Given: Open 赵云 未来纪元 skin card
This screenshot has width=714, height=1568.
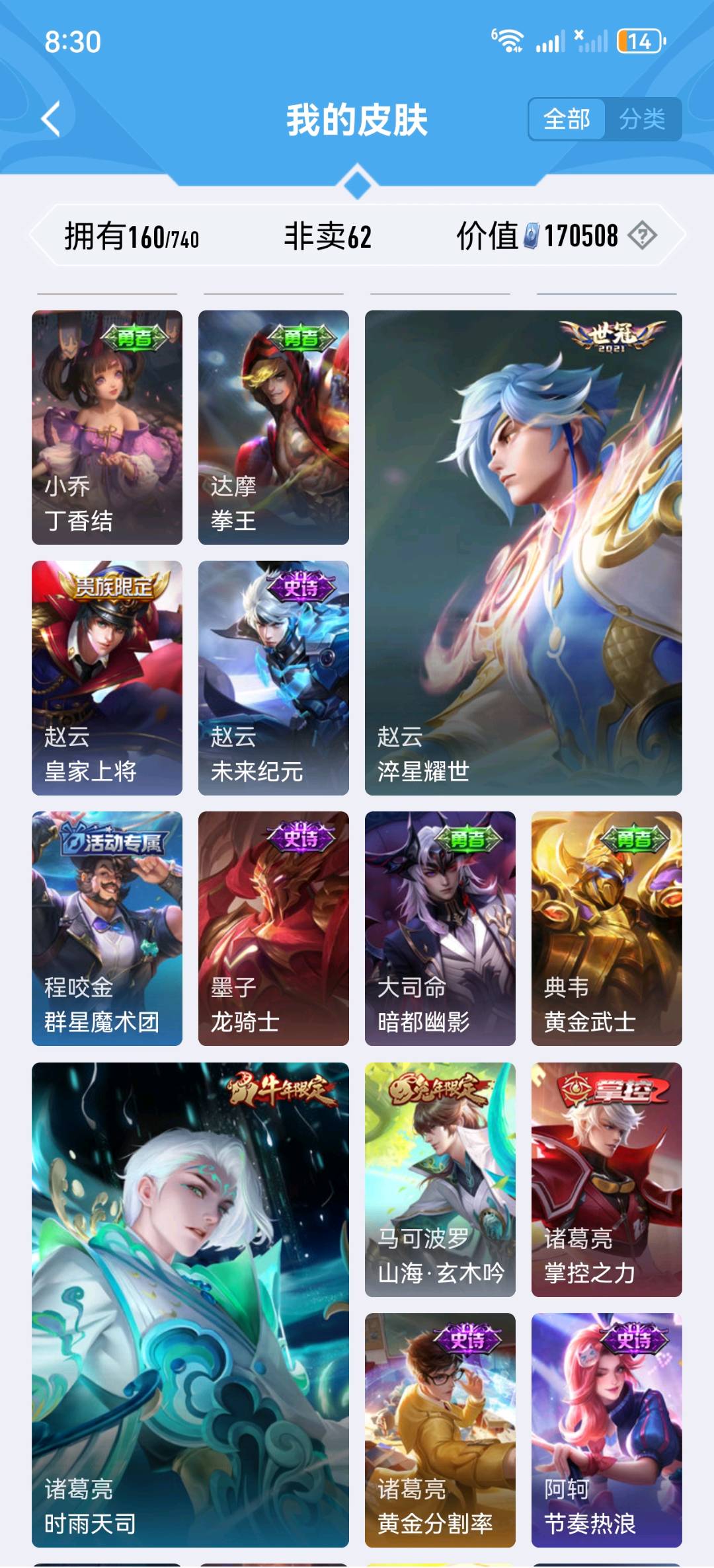Looking at the screenshot, I should 274,677.
